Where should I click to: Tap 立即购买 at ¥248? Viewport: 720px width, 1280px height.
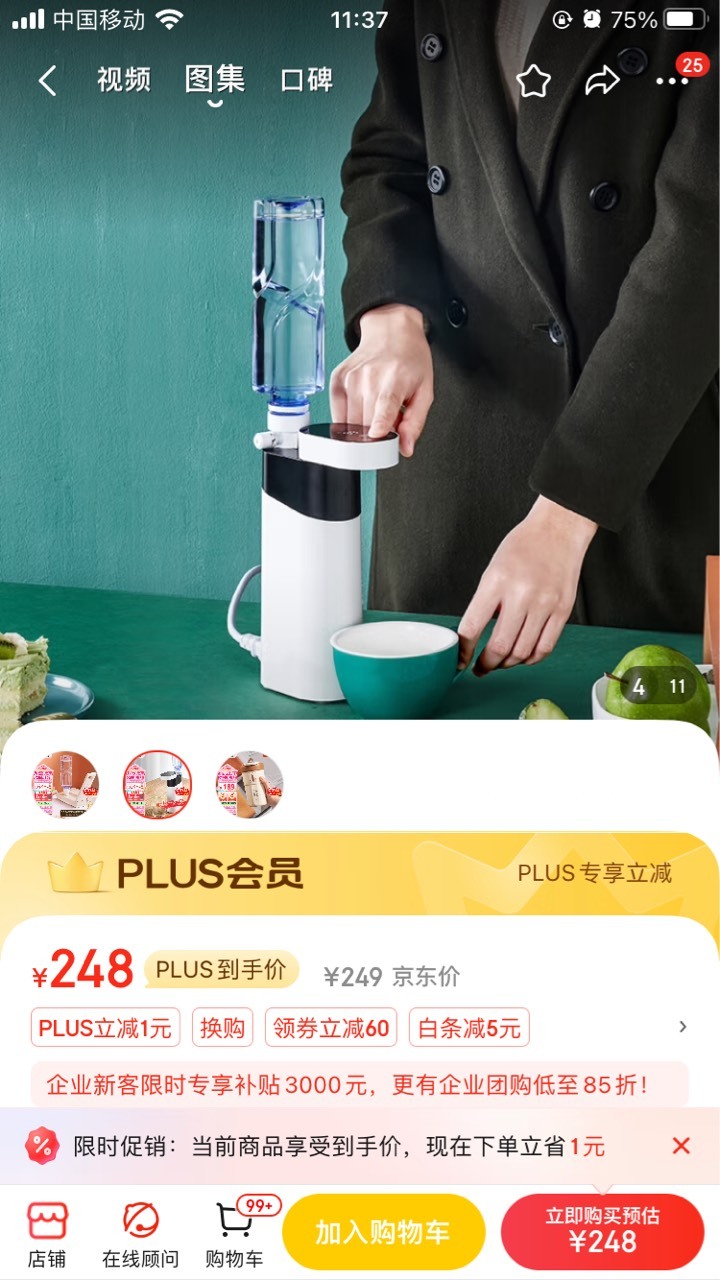(602, 1232)
